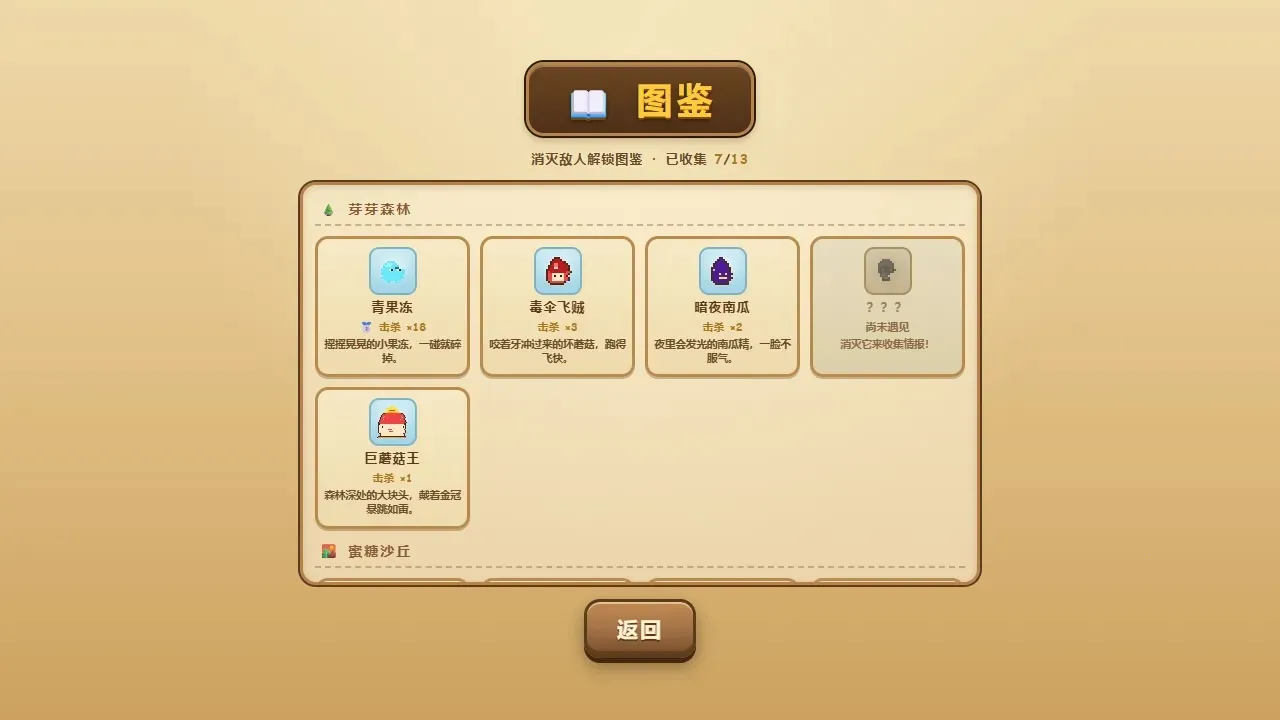The height and width of the screenshot is (720, 1280).
Task: Select the 毒伞飞贼 card
Action: (x=557, y=306)
